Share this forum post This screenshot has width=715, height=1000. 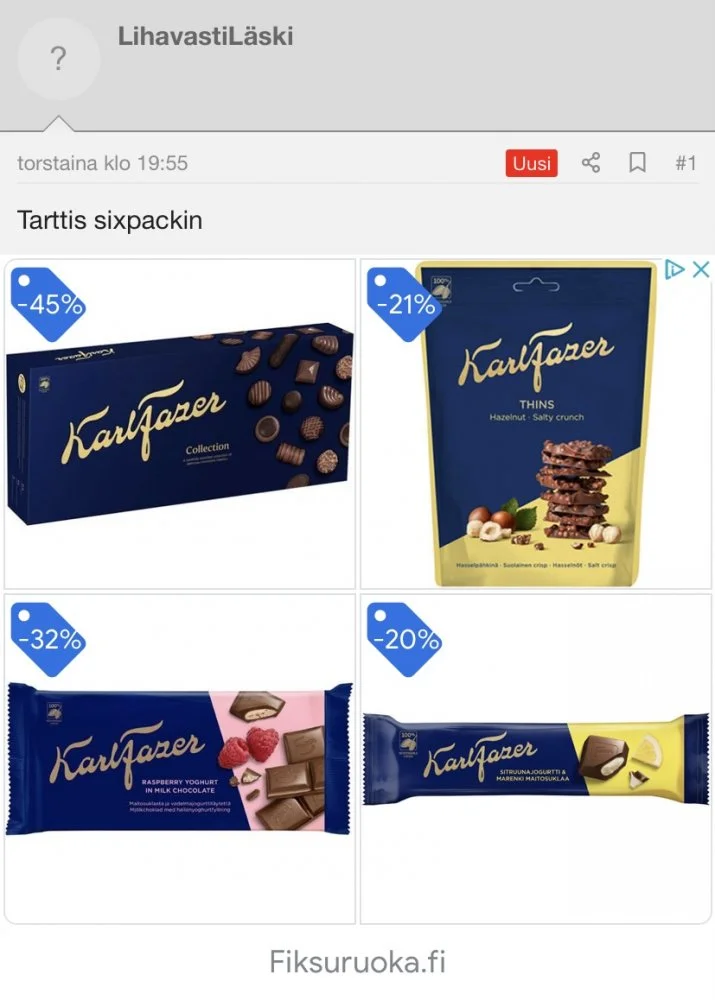[591, 163]
